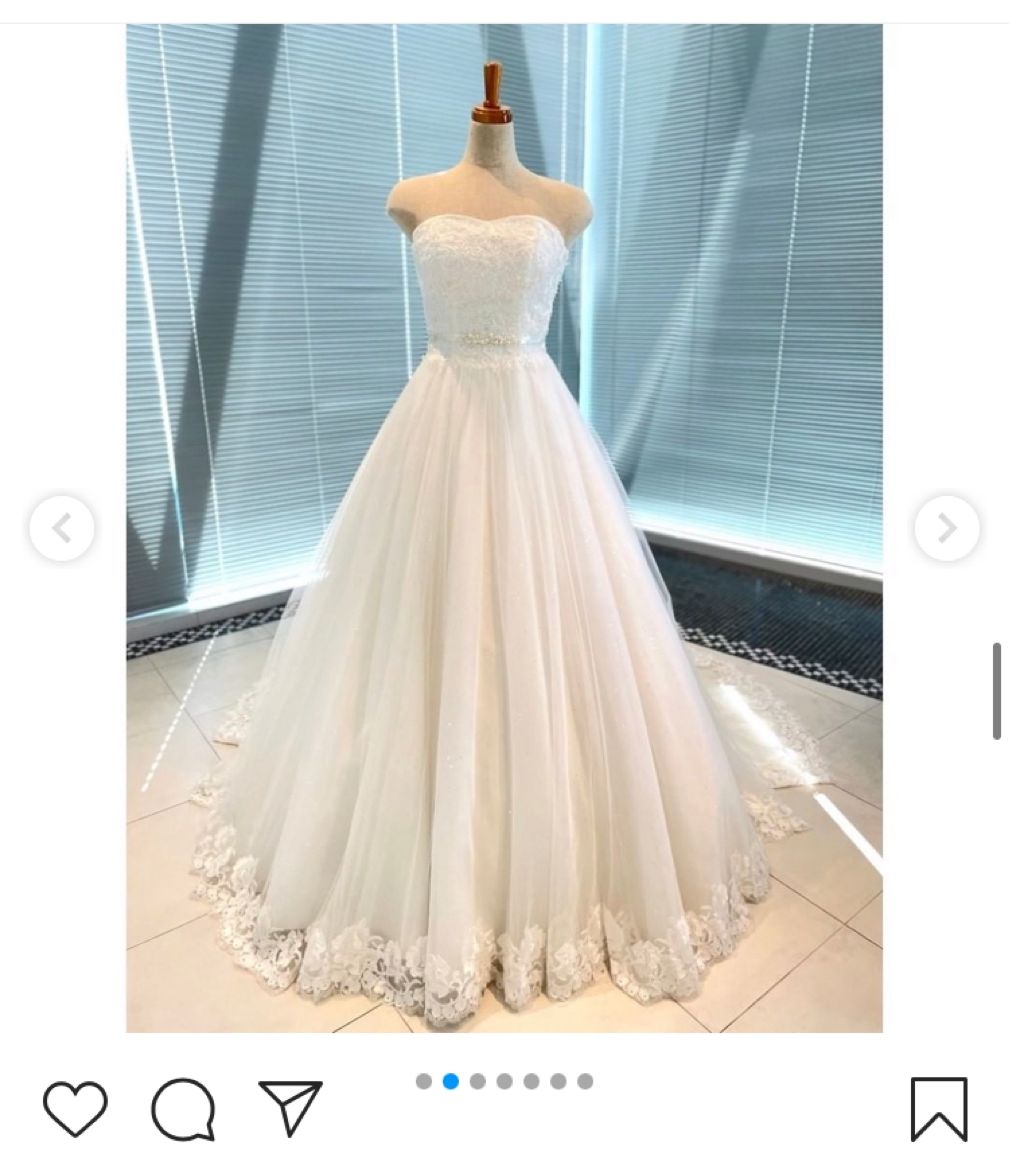The width and height of the screenshot is (1010, 1160).
Task: Share this post via the paper plane icon
Action: 290,1107
